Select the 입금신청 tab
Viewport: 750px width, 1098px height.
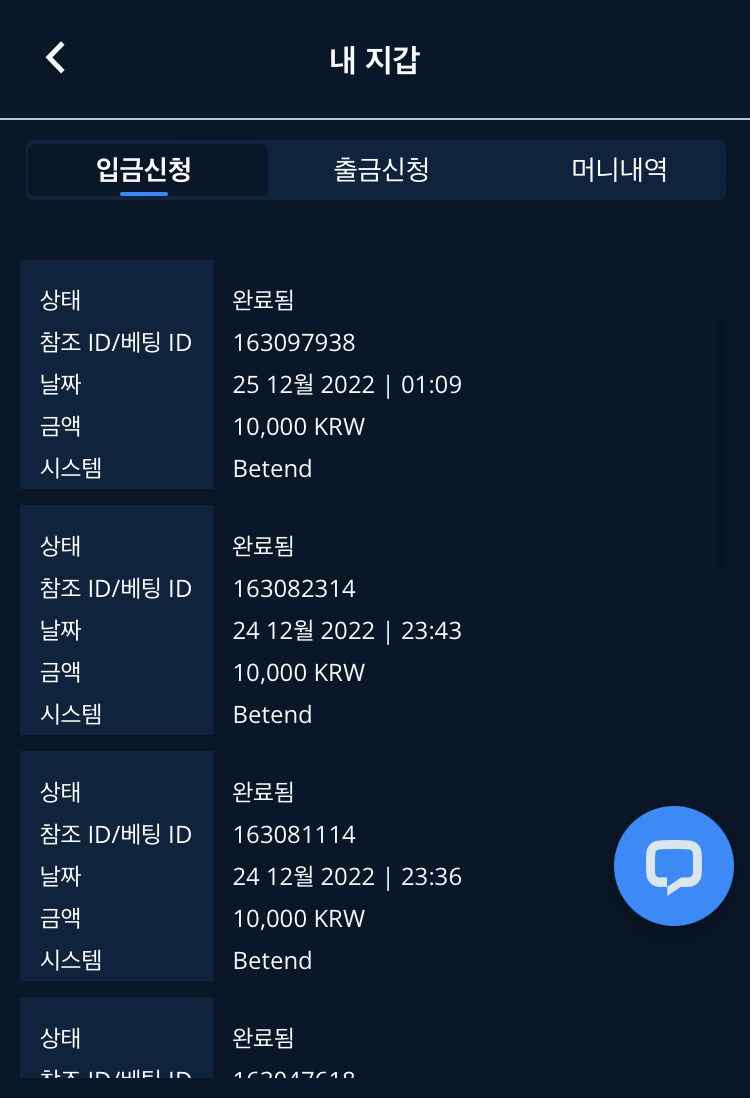coord(144,170)
